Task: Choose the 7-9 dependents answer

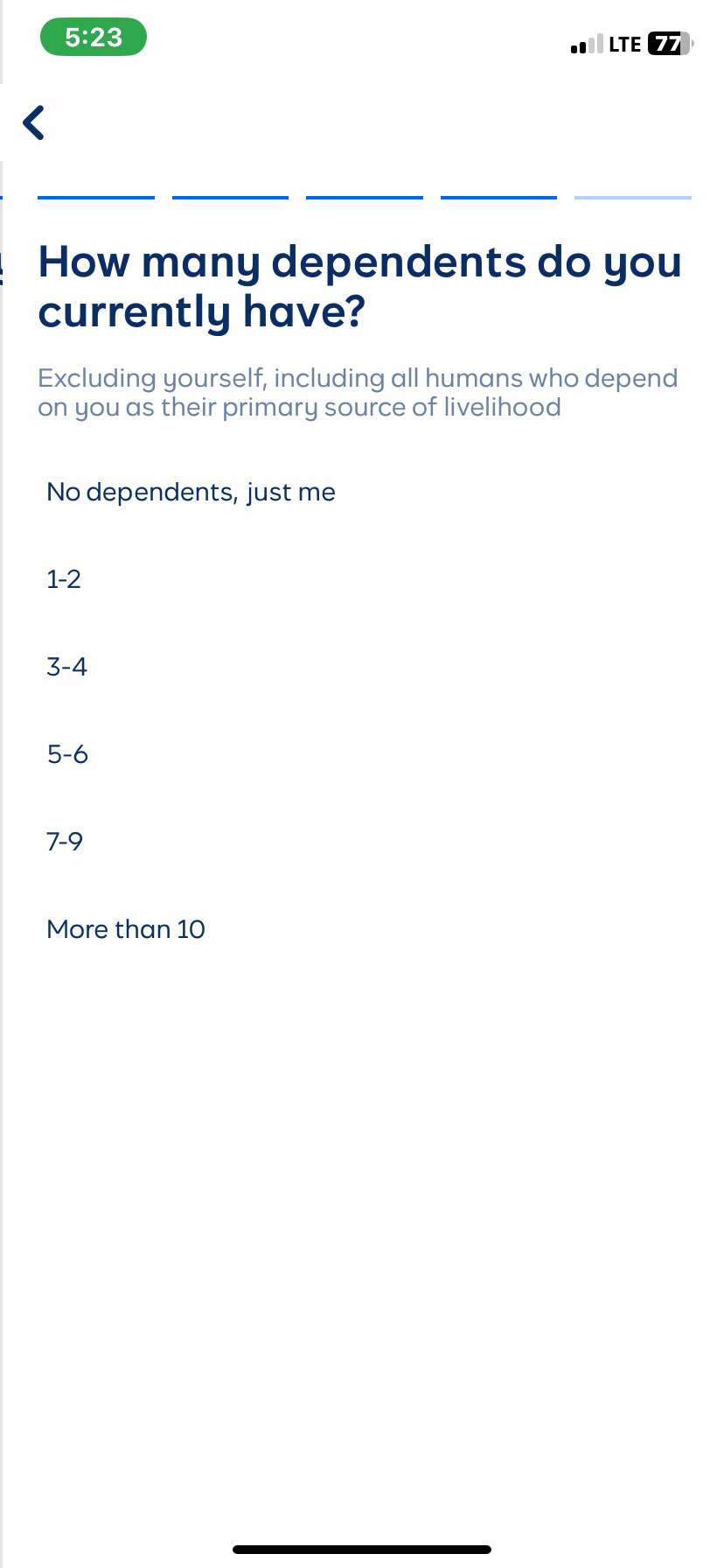Action: click(65, 842)
